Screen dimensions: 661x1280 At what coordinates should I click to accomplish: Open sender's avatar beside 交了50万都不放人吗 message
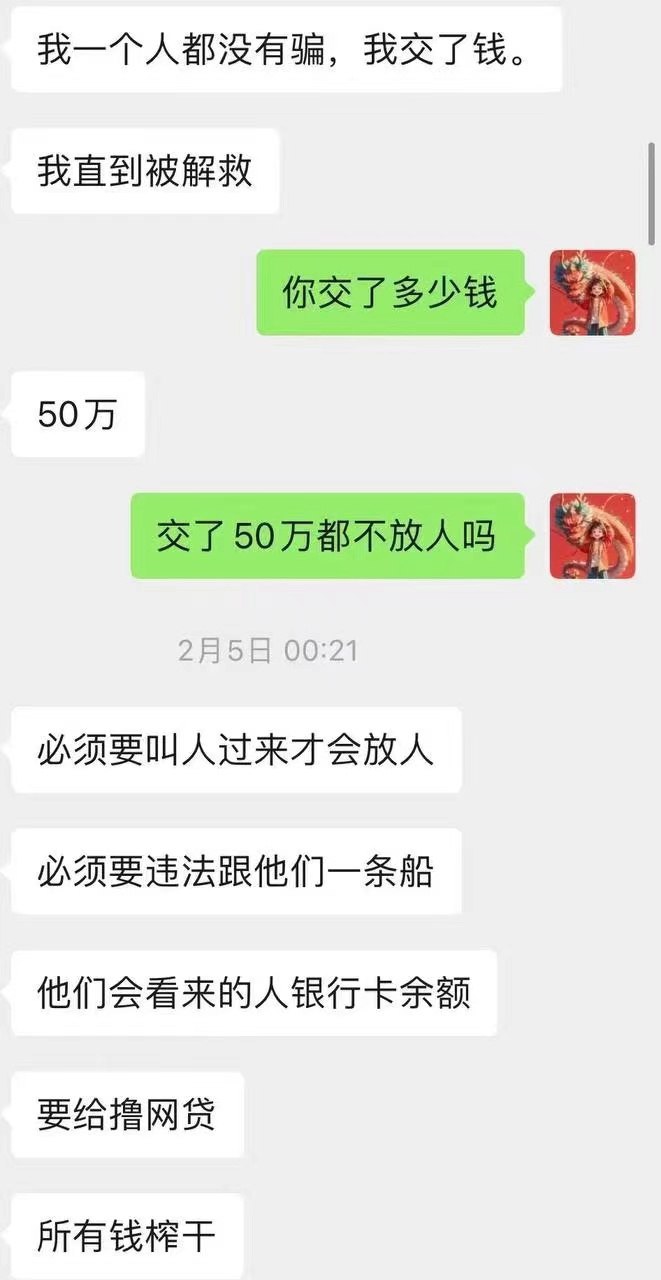click(592, 536)
